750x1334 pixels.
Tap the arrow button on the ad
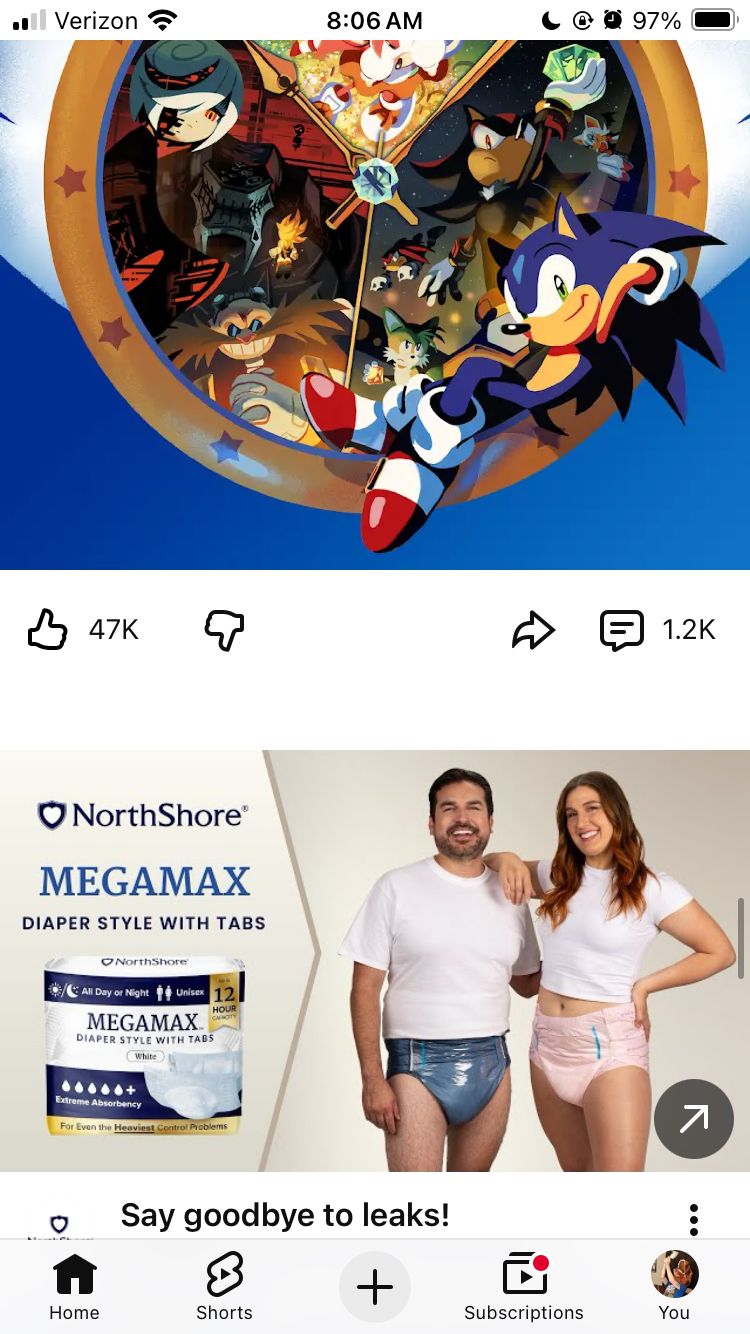tap(694, 1119)
